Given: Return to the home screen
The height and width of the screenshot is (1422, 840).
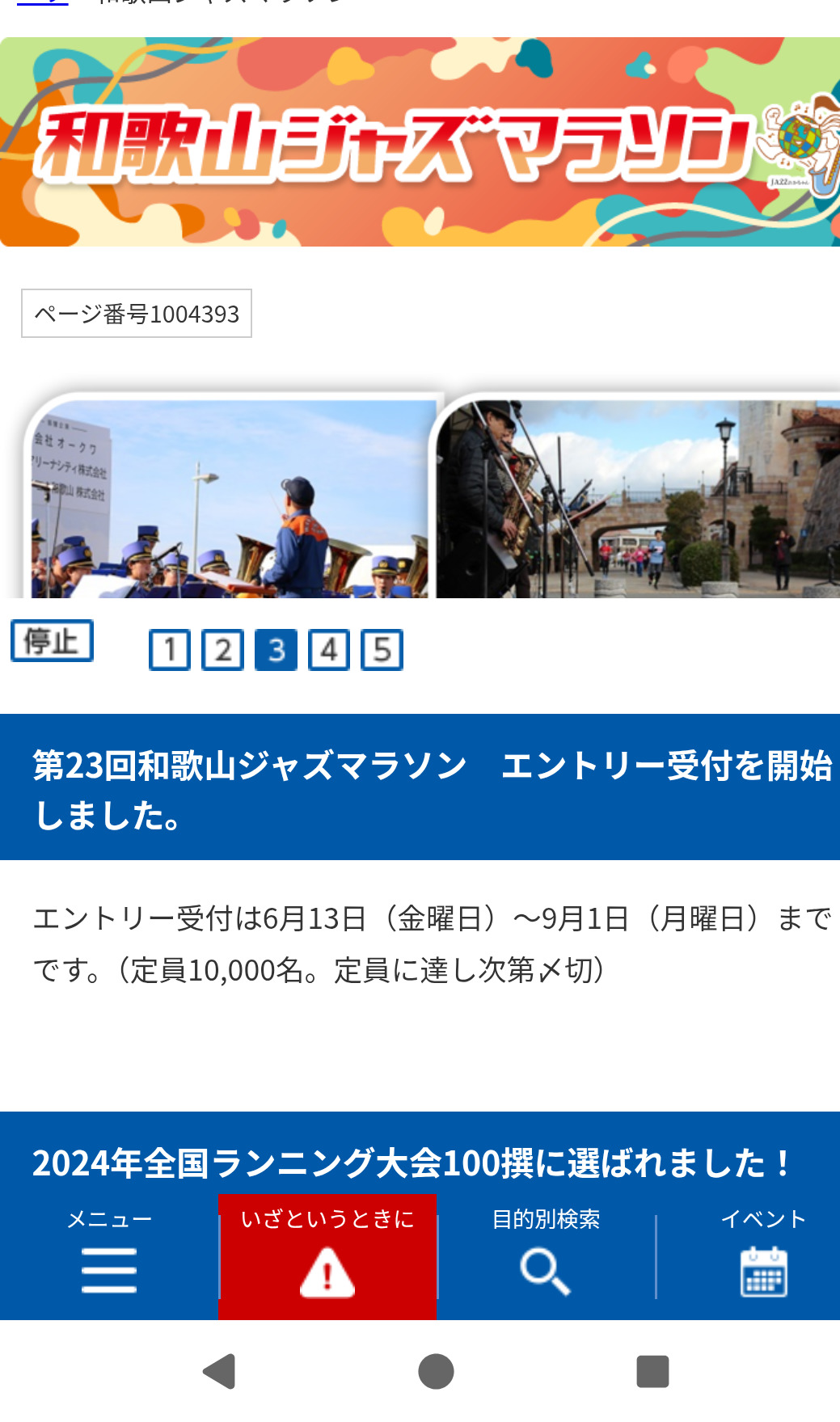Looking at the screenshot, I should pos(436,1371).
